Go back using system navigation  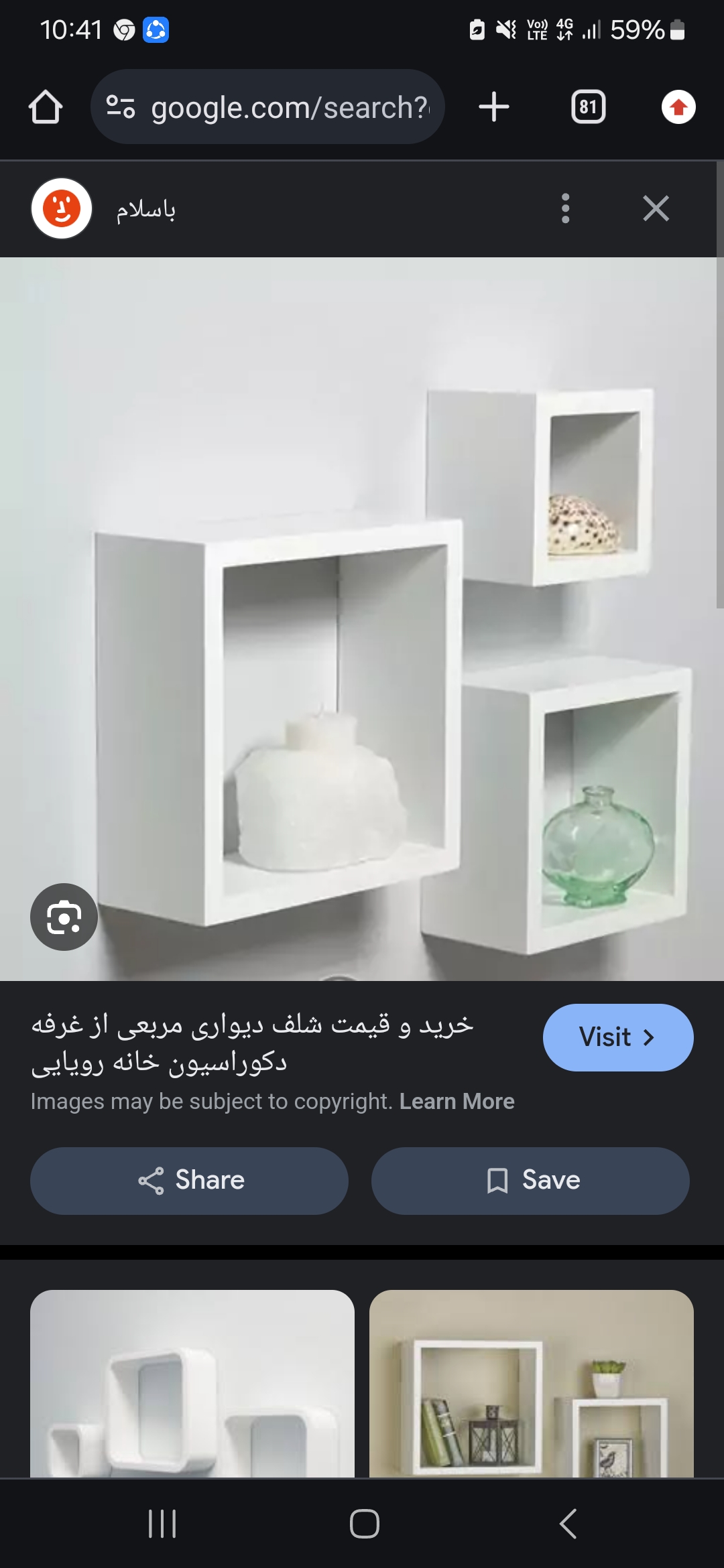coord(567,1524)
